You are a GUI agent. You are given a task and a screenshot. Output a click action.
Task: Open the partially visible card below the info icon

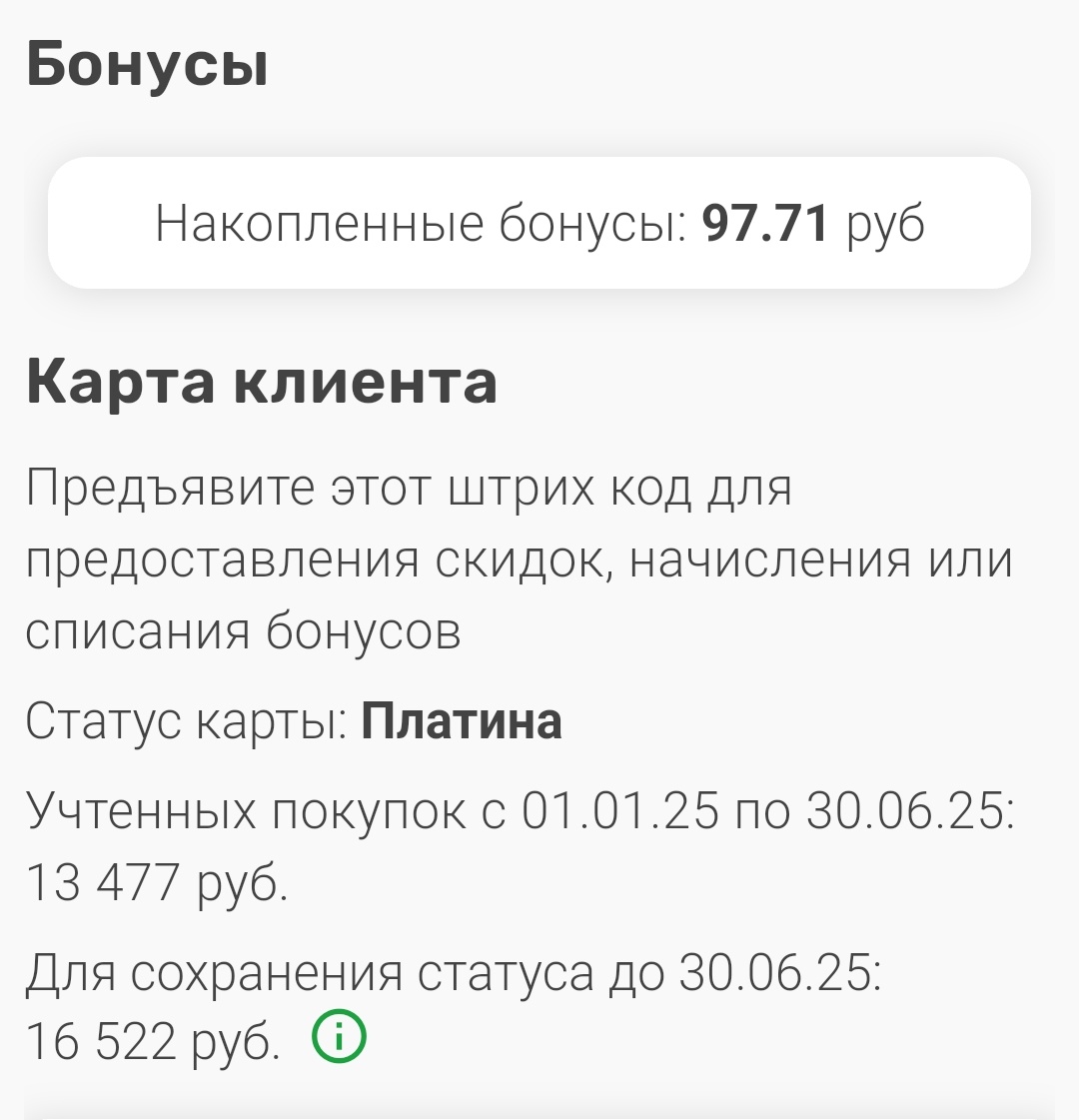539,1109
